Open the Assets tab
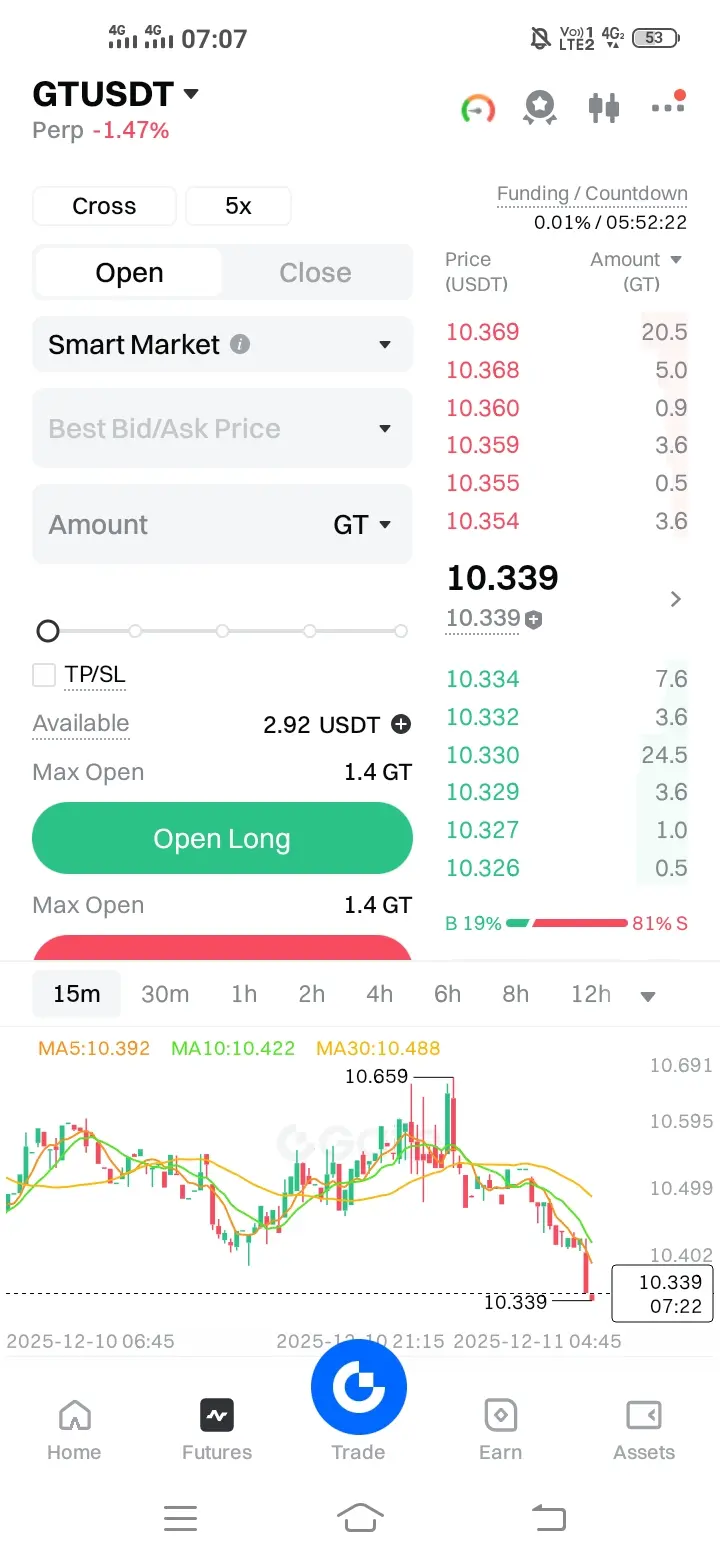The image size is (720, 1560). click(644, 1430)
